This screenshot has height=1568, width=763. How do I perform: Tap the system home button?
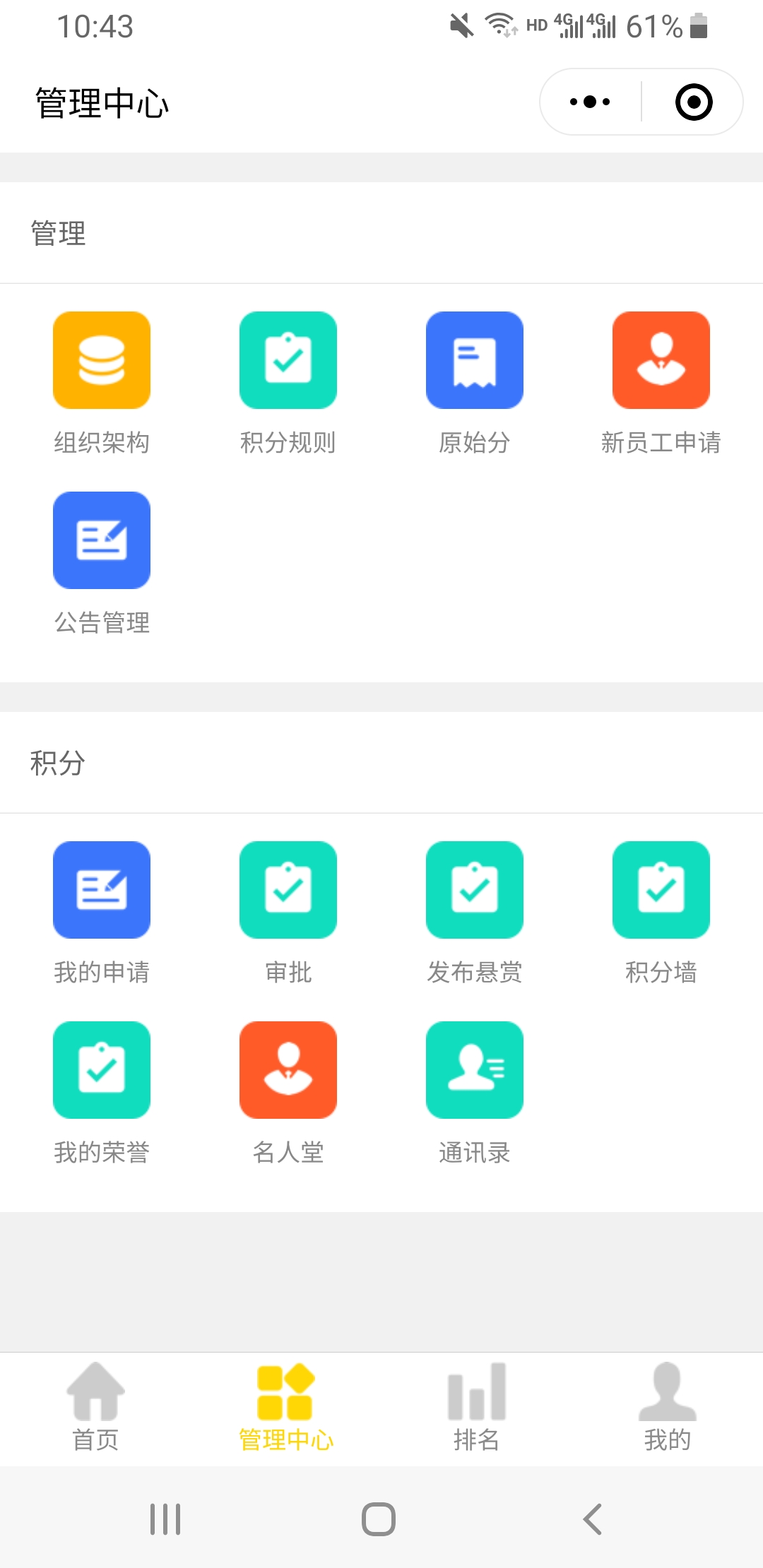click(x=379, y=1519)
